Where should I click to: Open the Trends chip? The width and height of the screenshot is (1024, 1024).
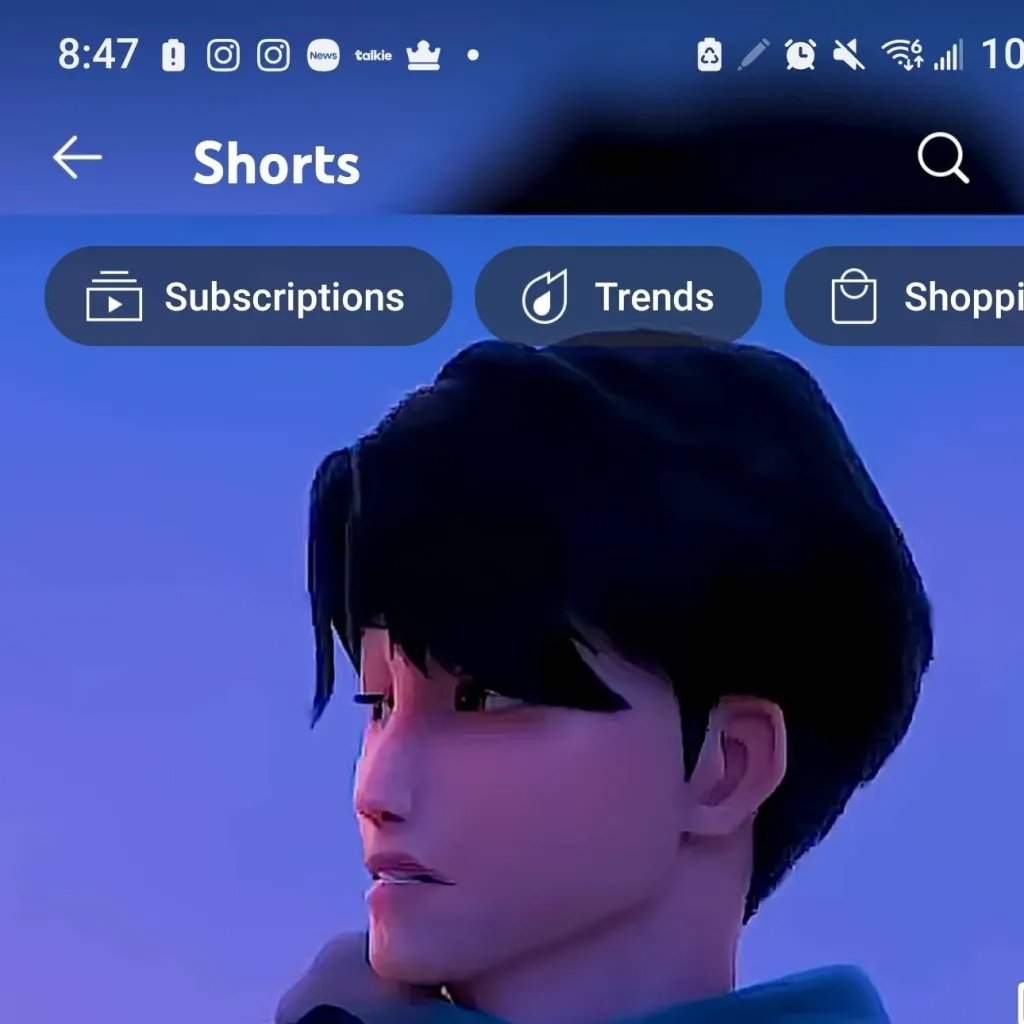(618, 297)
